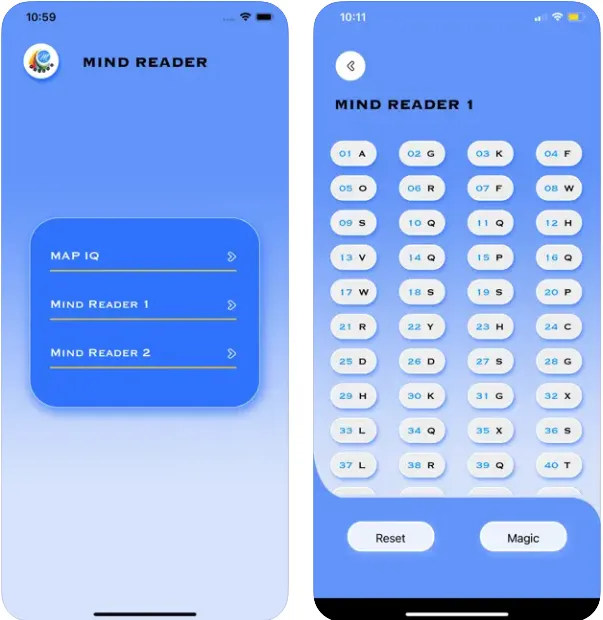Pick the 08 W chip
This screenshot has width=603, height=620.
[x=558, y=188]
